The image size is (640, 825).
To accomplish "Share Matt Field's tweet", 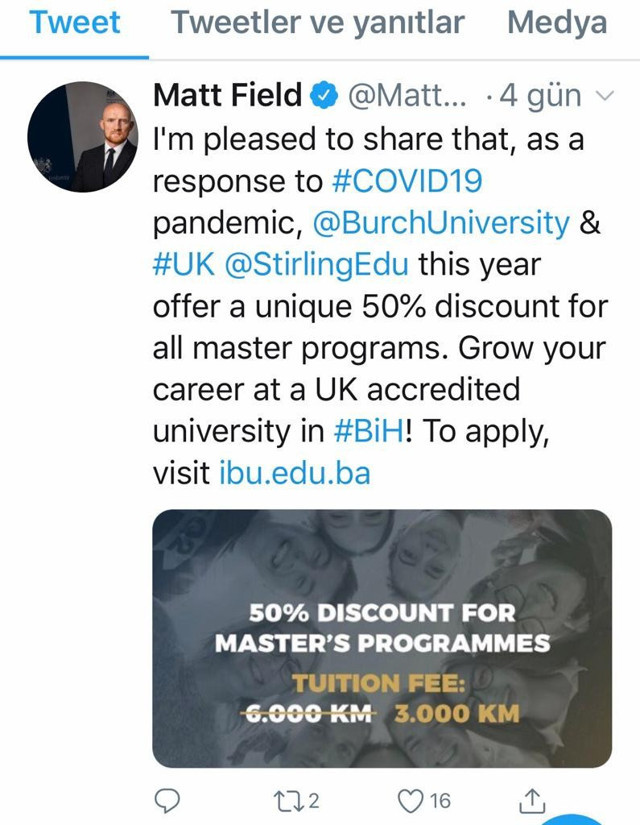I will pyautogui.click(x=532, y=799).
